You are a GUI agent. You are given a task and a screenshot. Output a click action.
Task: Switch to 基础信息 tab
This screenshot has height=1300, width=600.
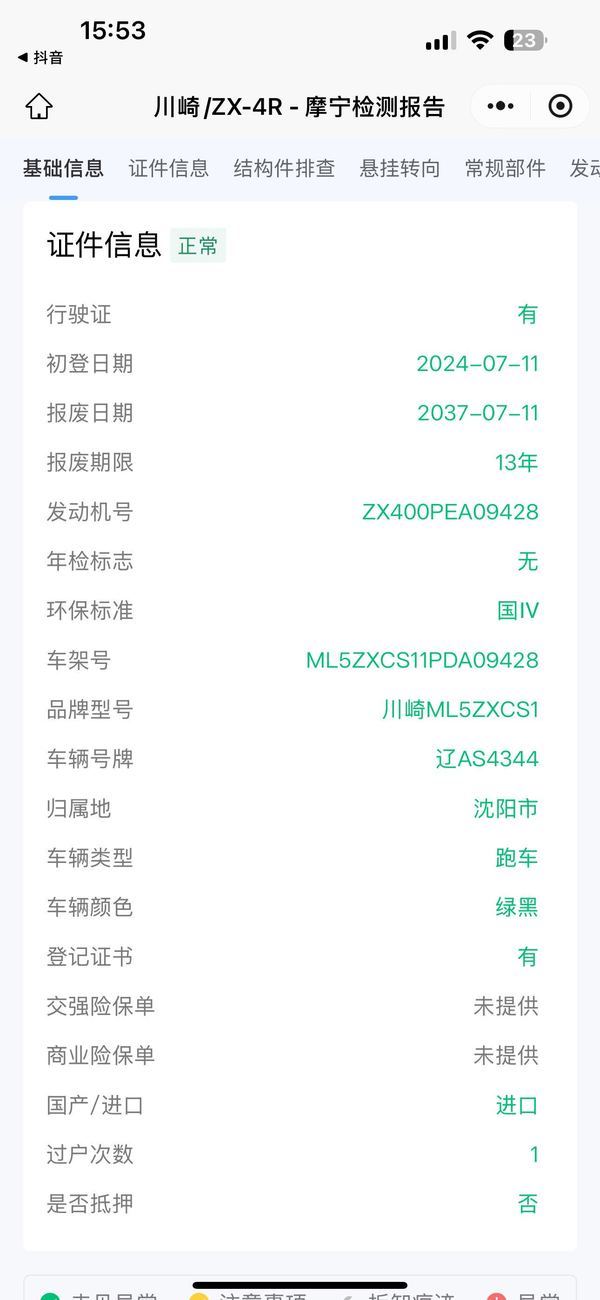pyautogui.click(x=63, y=168)
